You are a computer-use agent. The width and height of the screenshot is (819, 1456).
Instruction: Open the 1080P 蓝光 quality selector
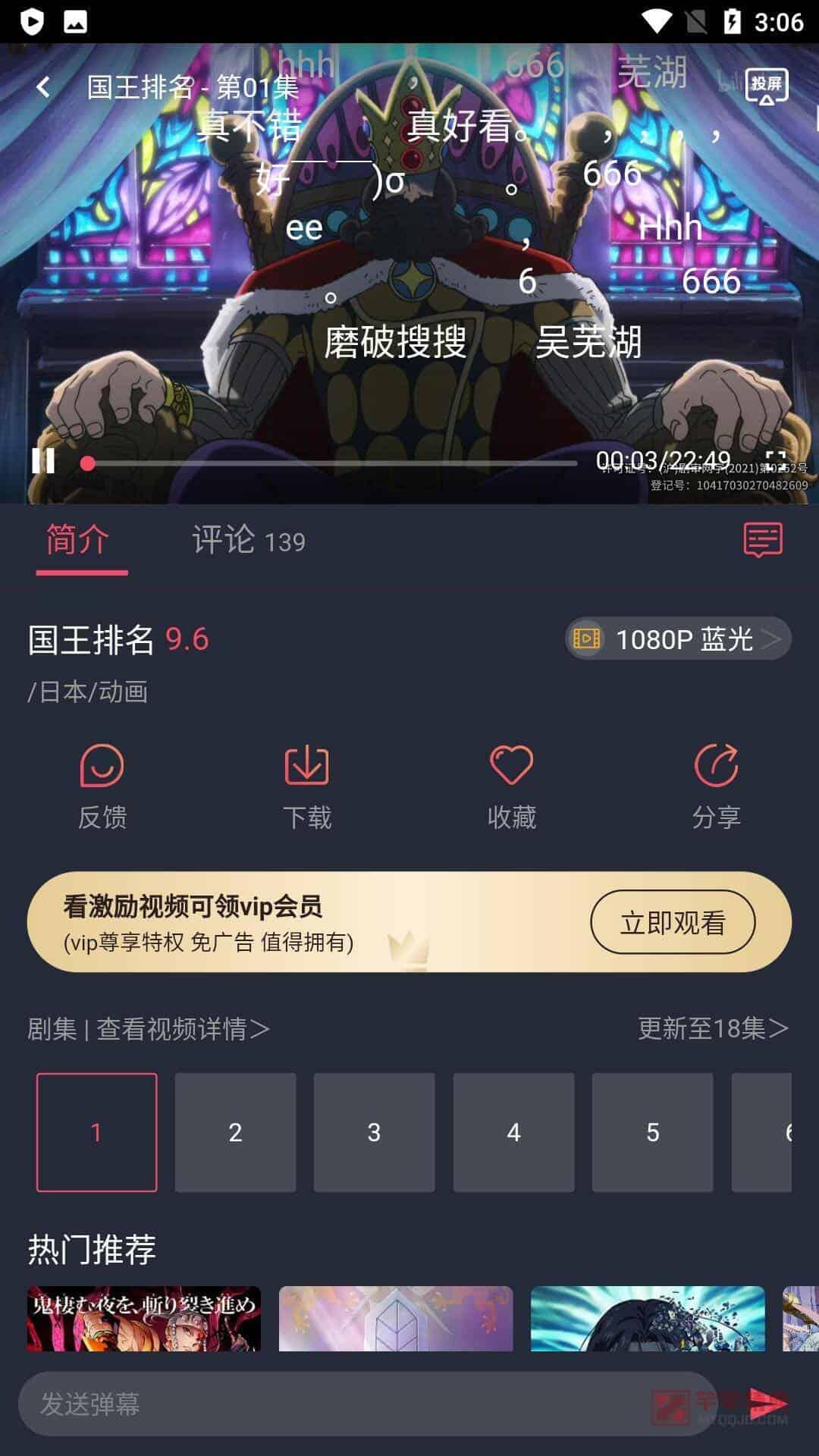678,639
